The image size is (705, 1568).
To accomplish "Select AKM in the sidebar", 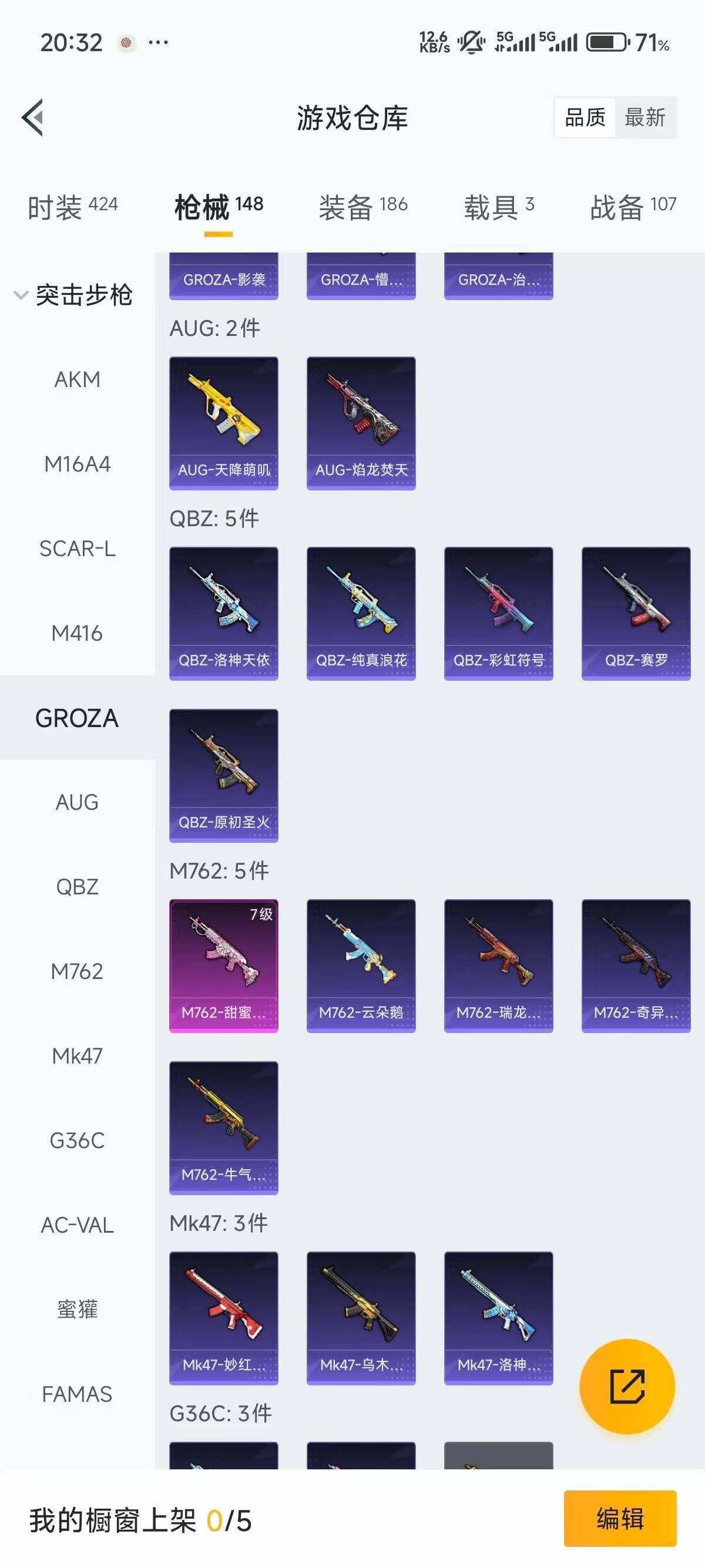I will coord(78,380).
